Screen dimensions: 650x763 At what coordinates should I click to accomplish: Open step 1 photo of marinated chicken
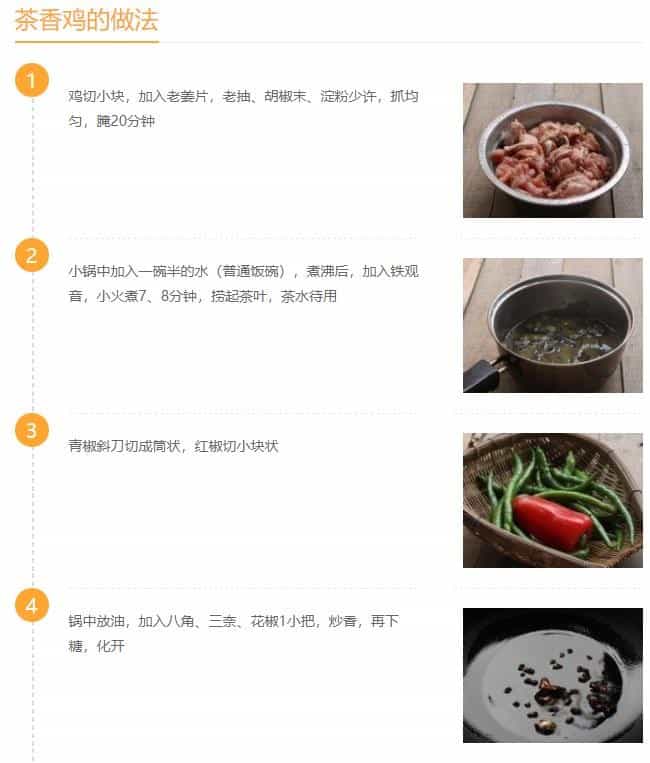coord(552,150)
